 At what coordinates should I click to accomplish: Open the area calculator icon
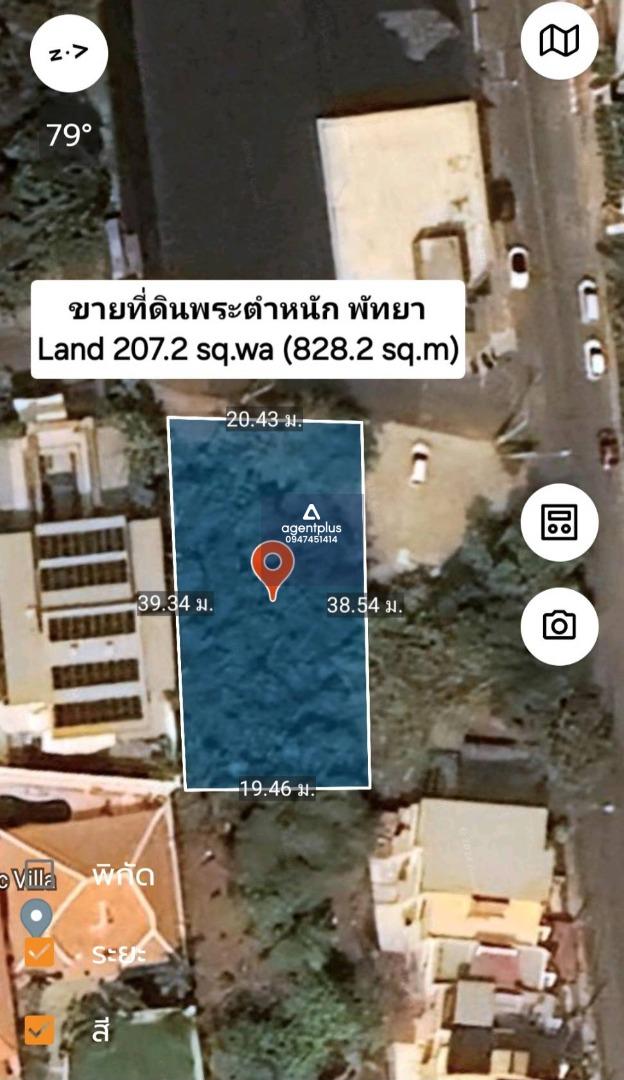pos(559,522)
